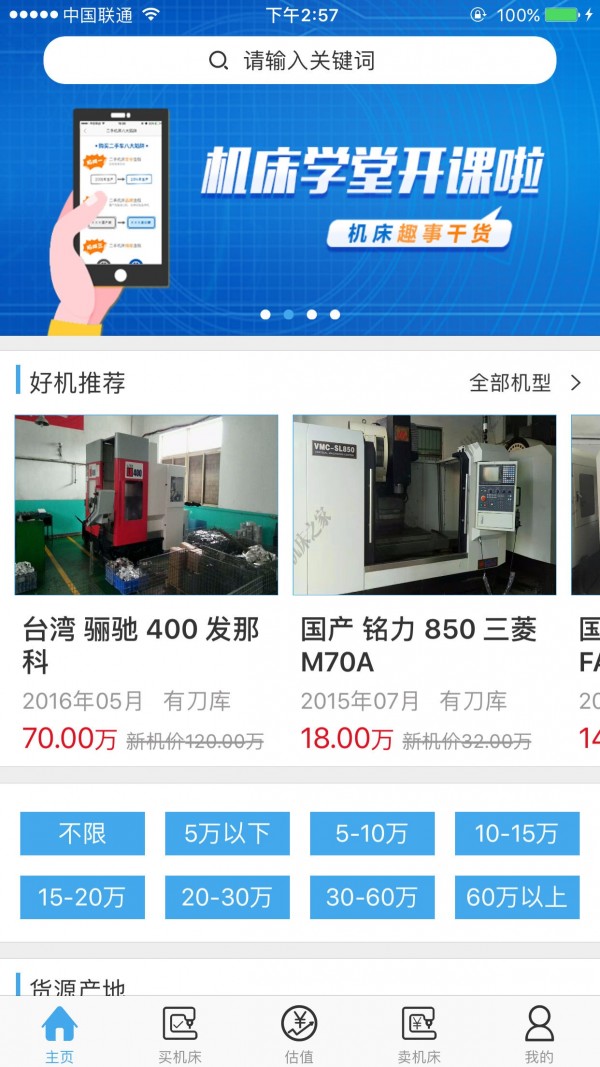Open the 我的 profile tab

(539, 1034)
